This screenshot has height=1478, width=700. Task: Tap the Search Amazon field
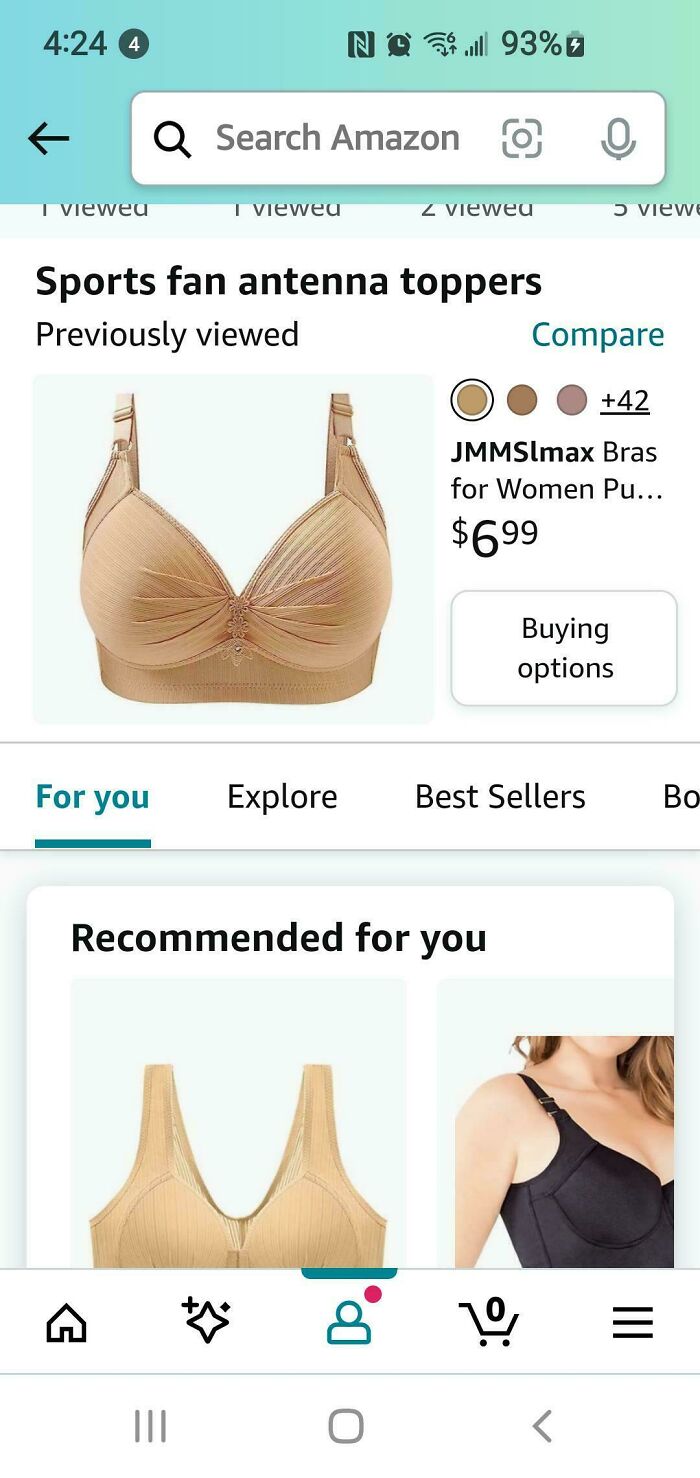(335, 138)
